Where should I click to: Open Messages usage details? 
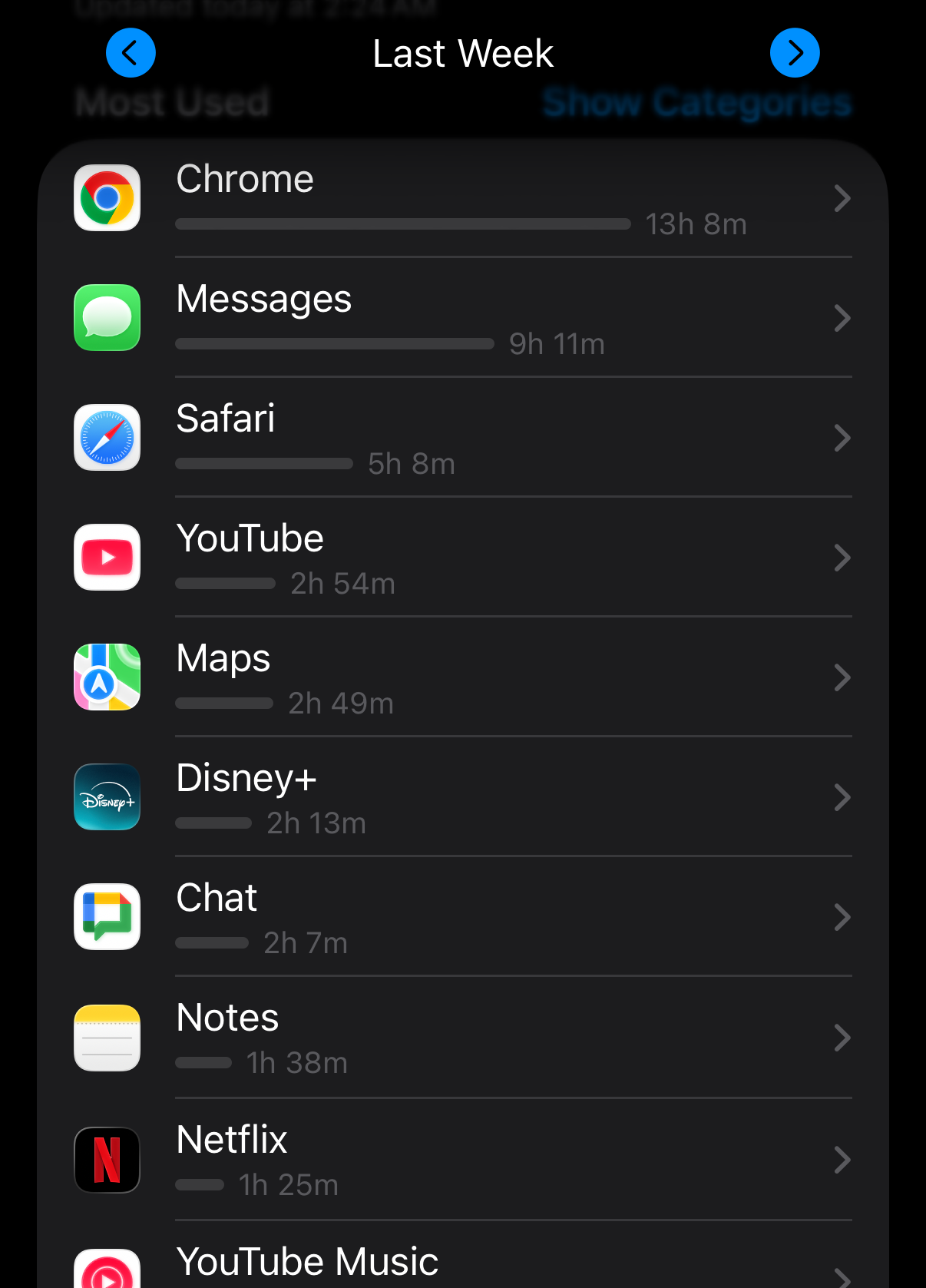pyautogui.click(x=462, y=318)
